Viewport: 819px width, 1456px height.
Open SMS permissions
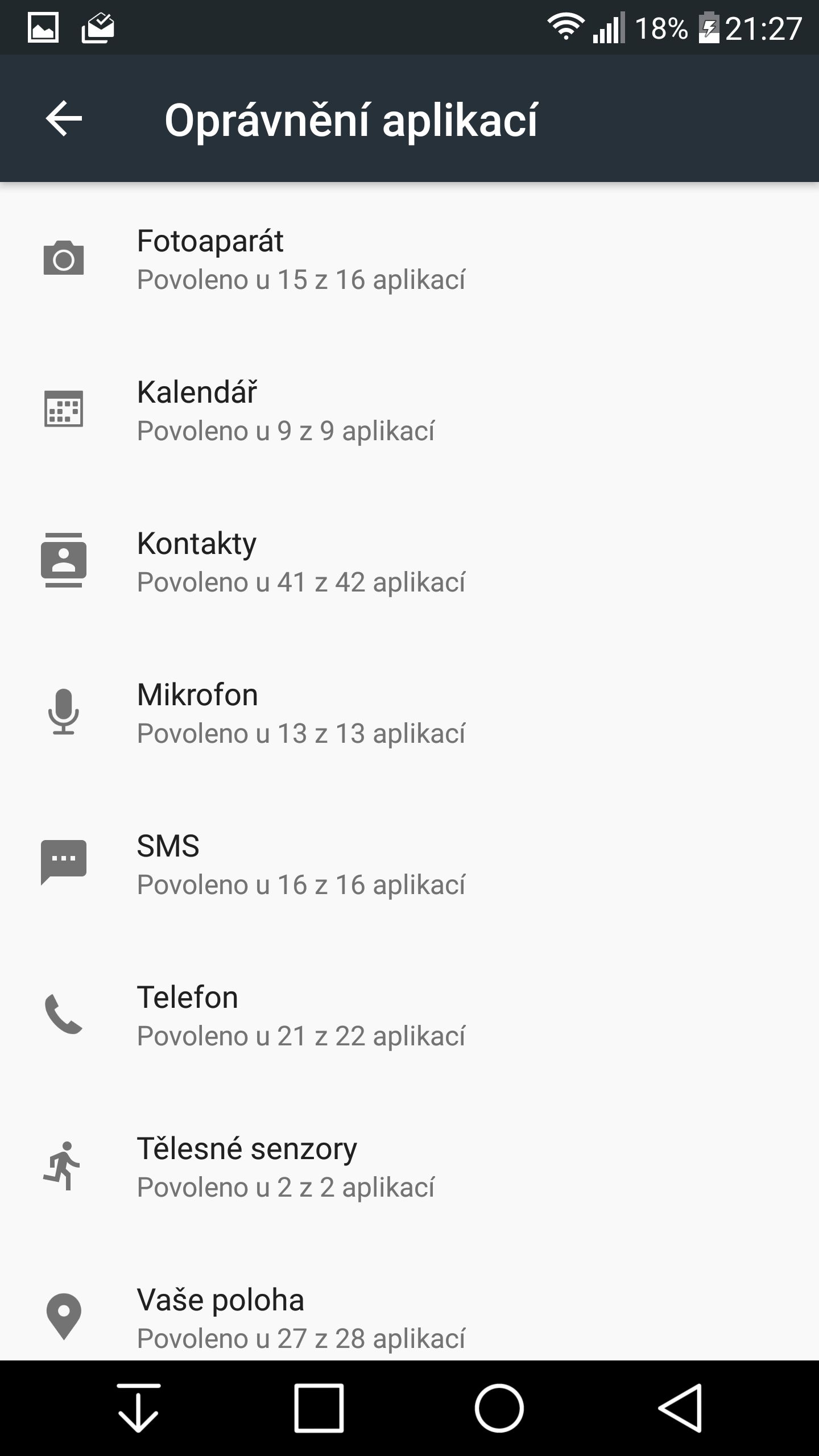tap(409, 864)
